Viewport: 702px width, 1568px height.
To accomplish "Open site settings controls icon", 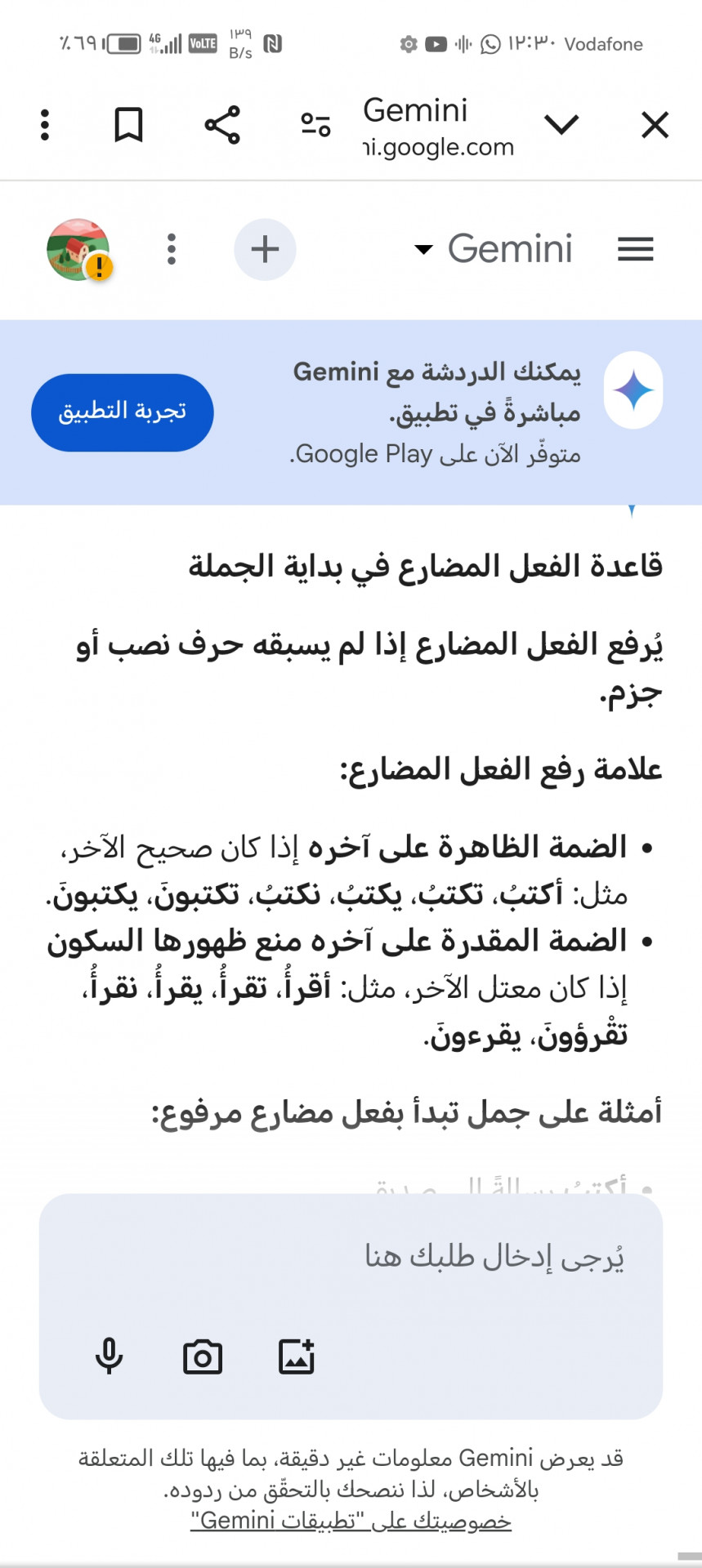I will click(x=315, y=126).
